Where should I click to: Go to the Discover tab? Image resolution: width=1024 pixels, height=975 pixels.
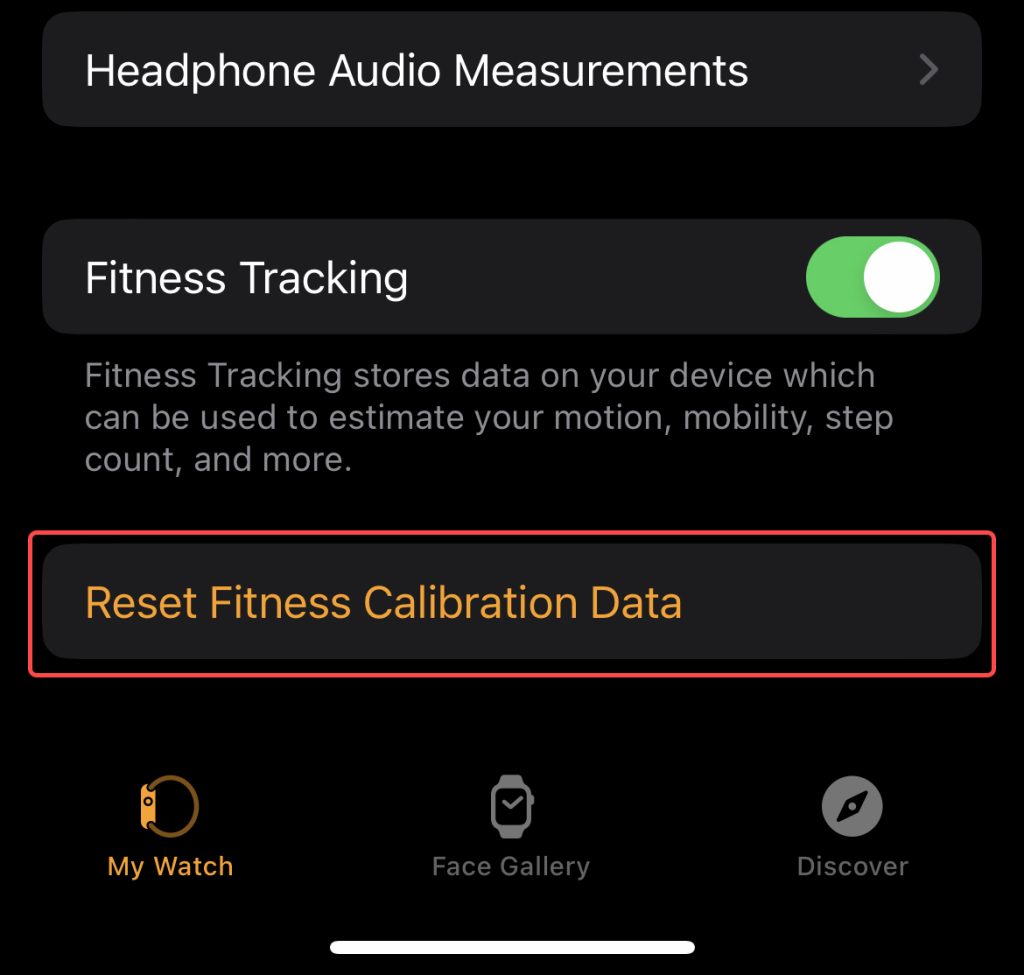(852, 827)
